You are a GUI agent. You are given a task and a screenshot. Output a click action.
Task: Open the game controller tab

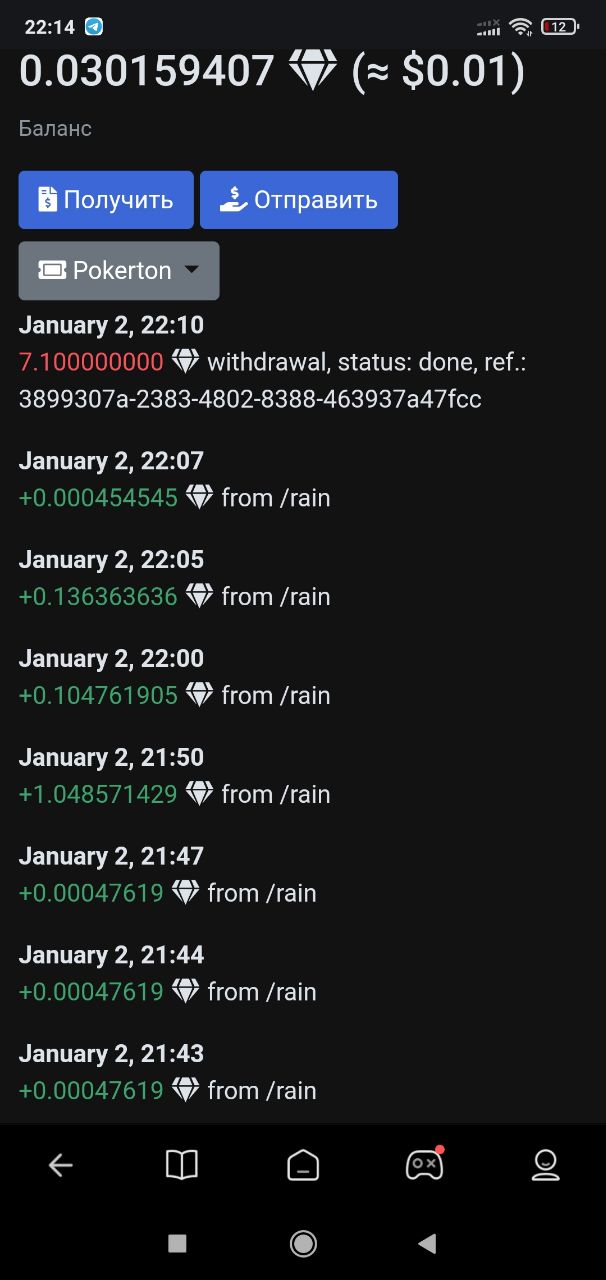[424, 1165]
